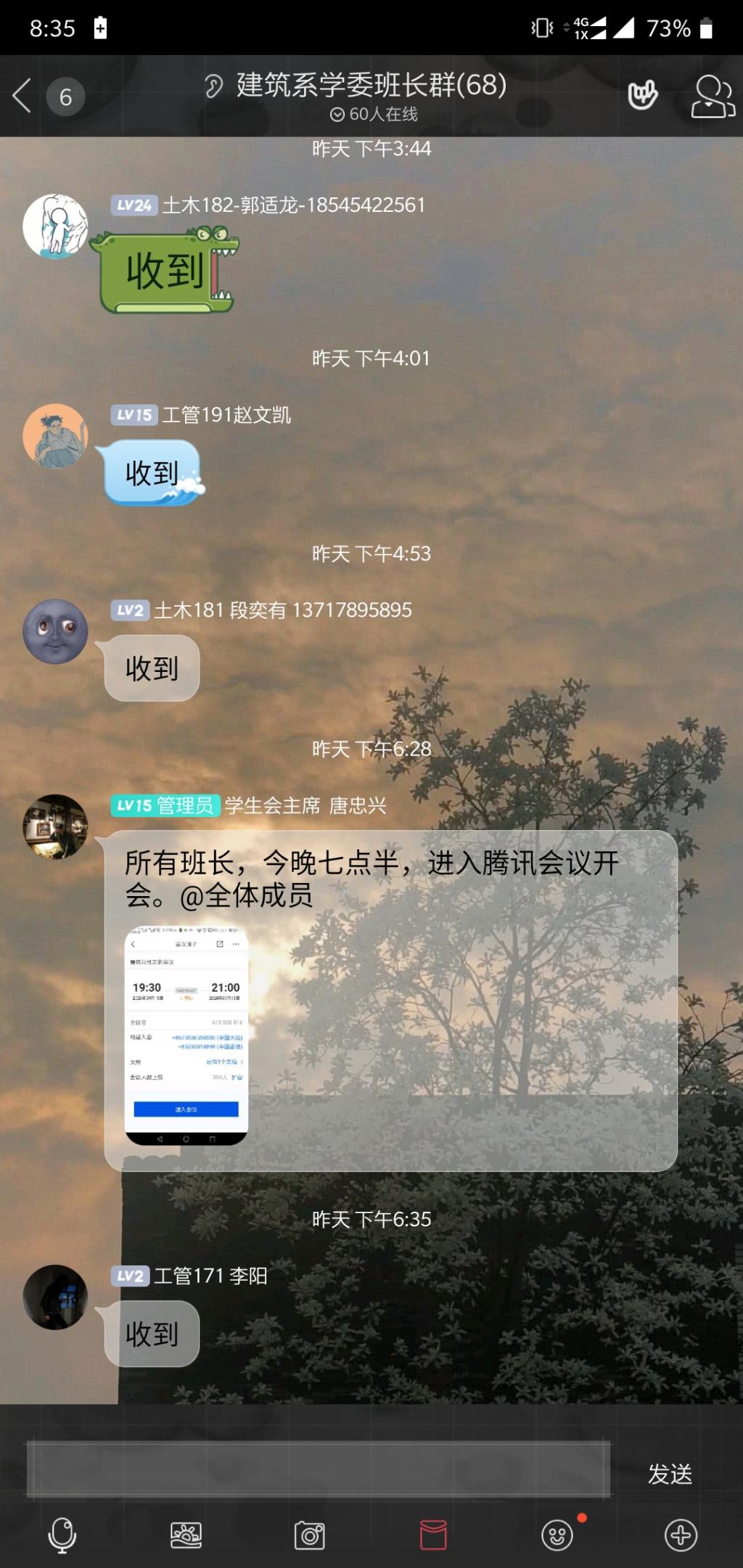Open the red envelope icon
743x1568 pixels.
(x=433, y=1535)
